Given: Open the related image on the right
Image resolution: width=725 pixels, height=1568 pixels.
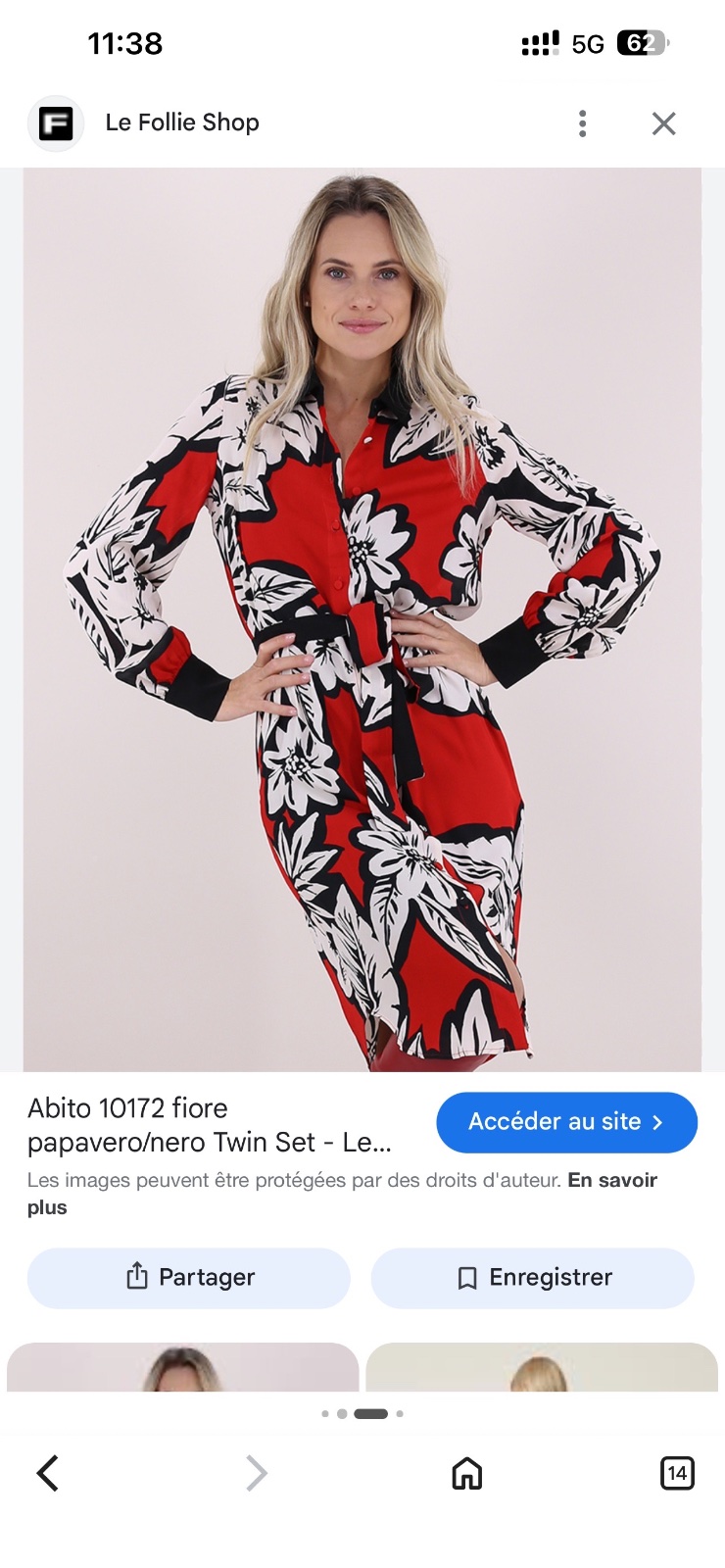Looking at the screenshot, I should [x=542, y=1367].
